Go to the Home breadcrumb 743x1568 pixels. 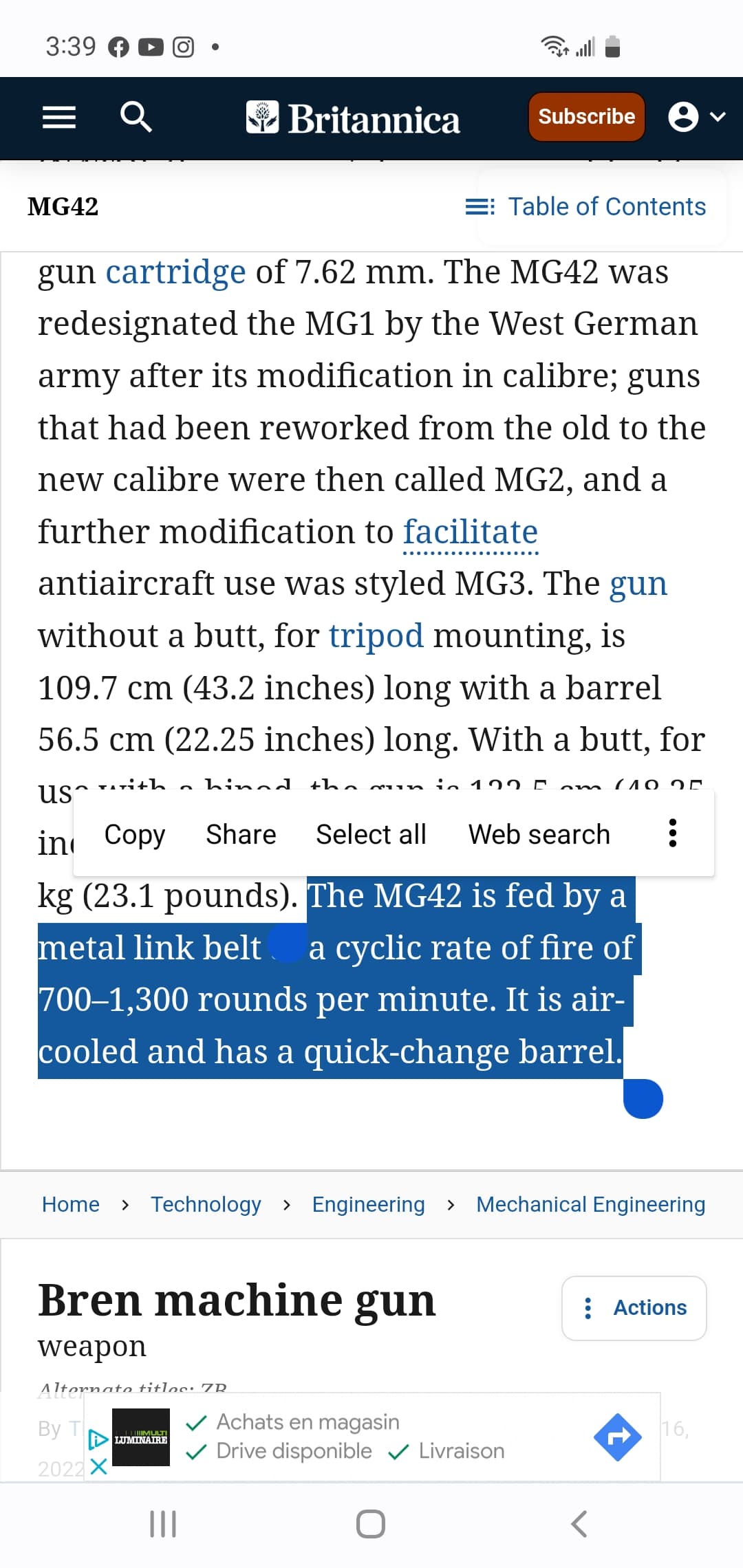(71, 1204)
